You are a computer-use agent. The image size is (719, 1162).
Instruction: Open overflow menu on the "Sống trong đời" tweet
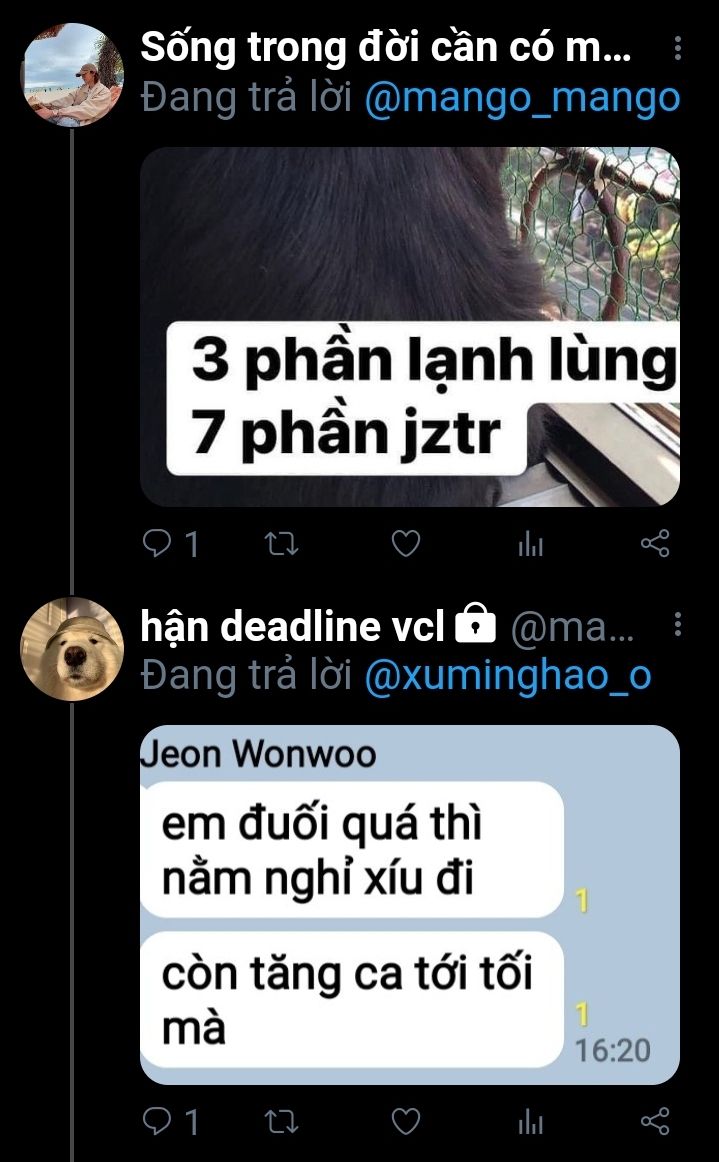(x=678, y=48)
